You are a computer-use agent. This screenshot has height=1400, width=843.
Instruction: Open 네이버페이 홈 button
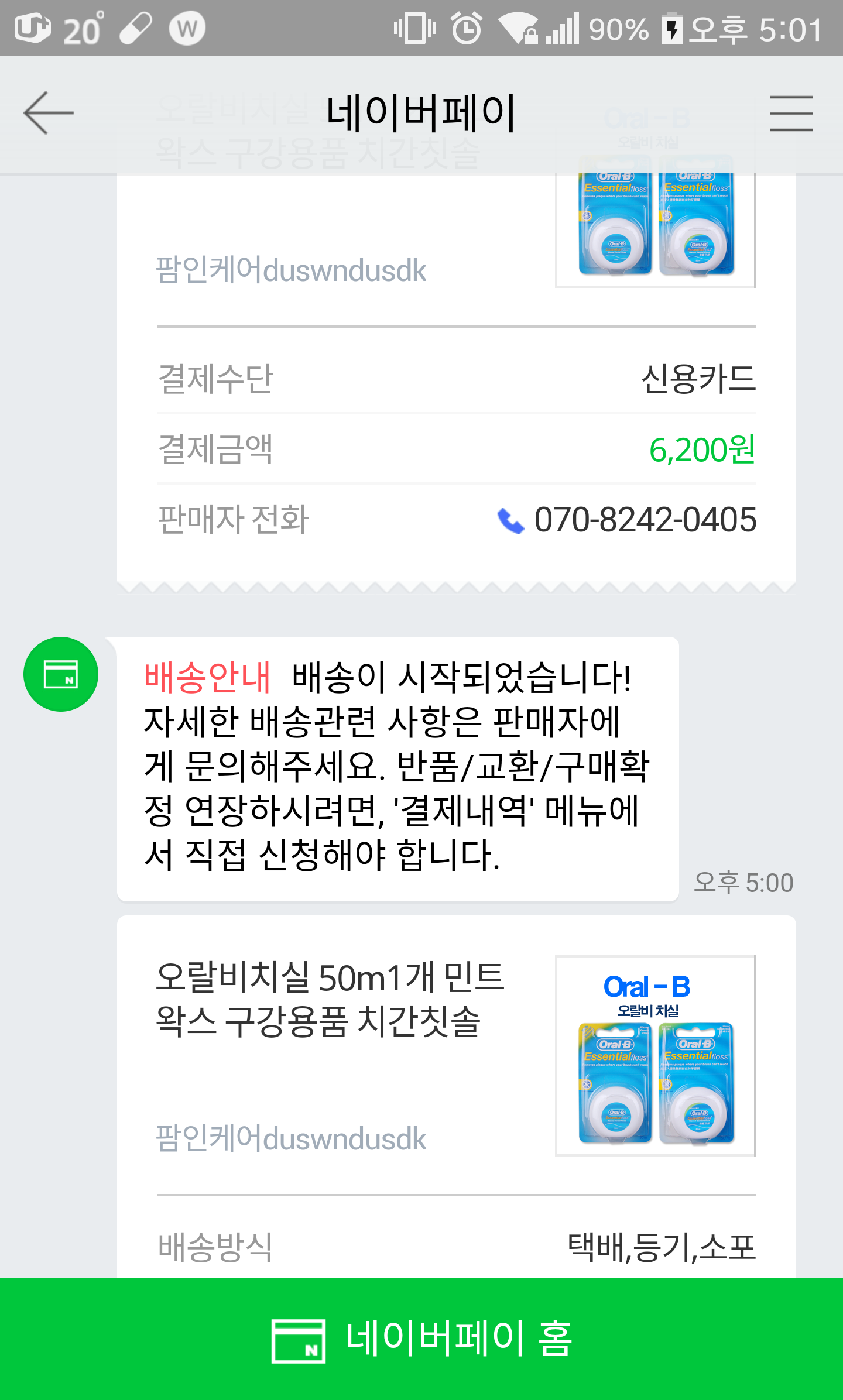click(421, 1339)
